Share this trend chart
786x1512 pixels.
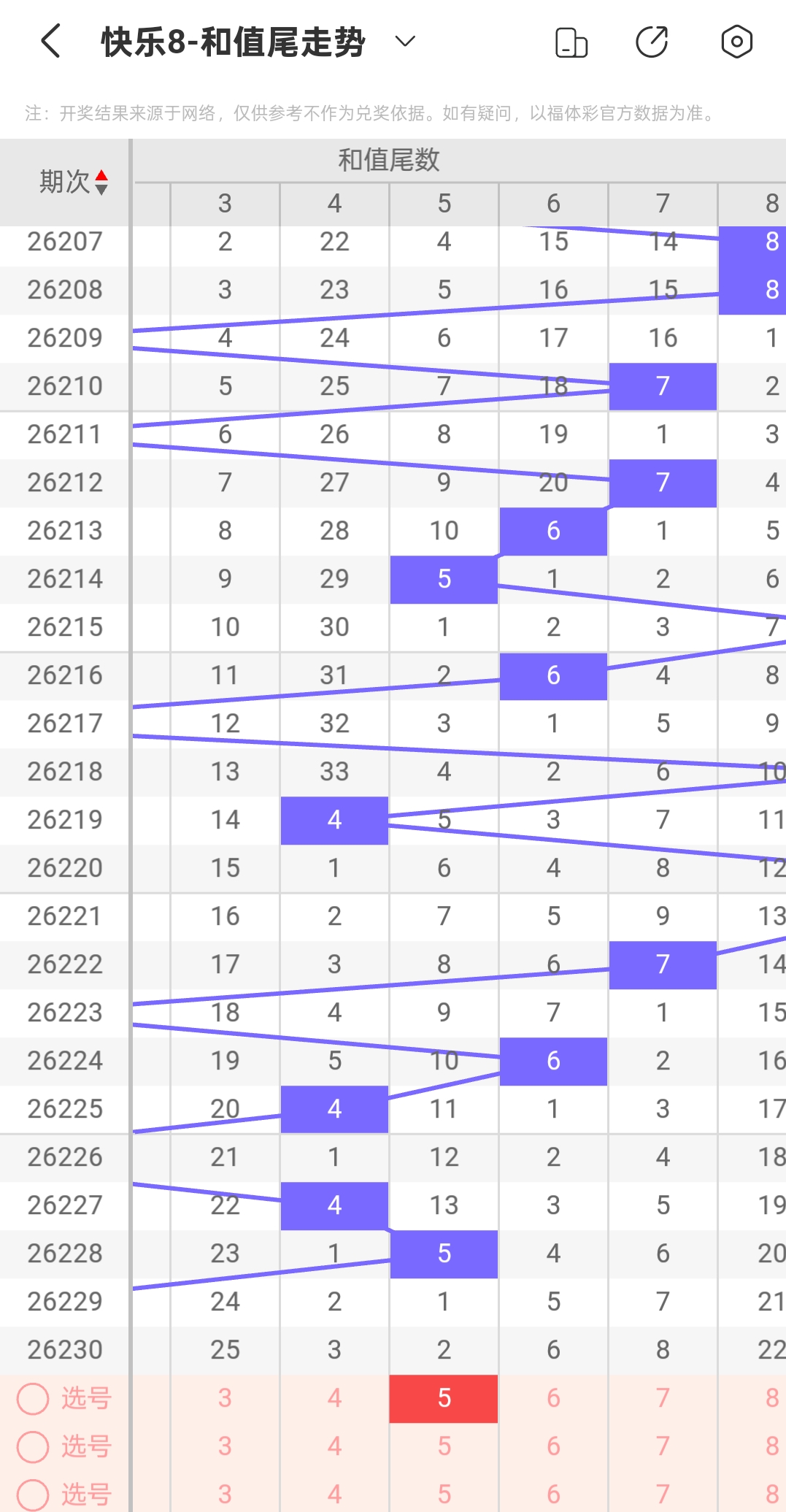[652, 42]
